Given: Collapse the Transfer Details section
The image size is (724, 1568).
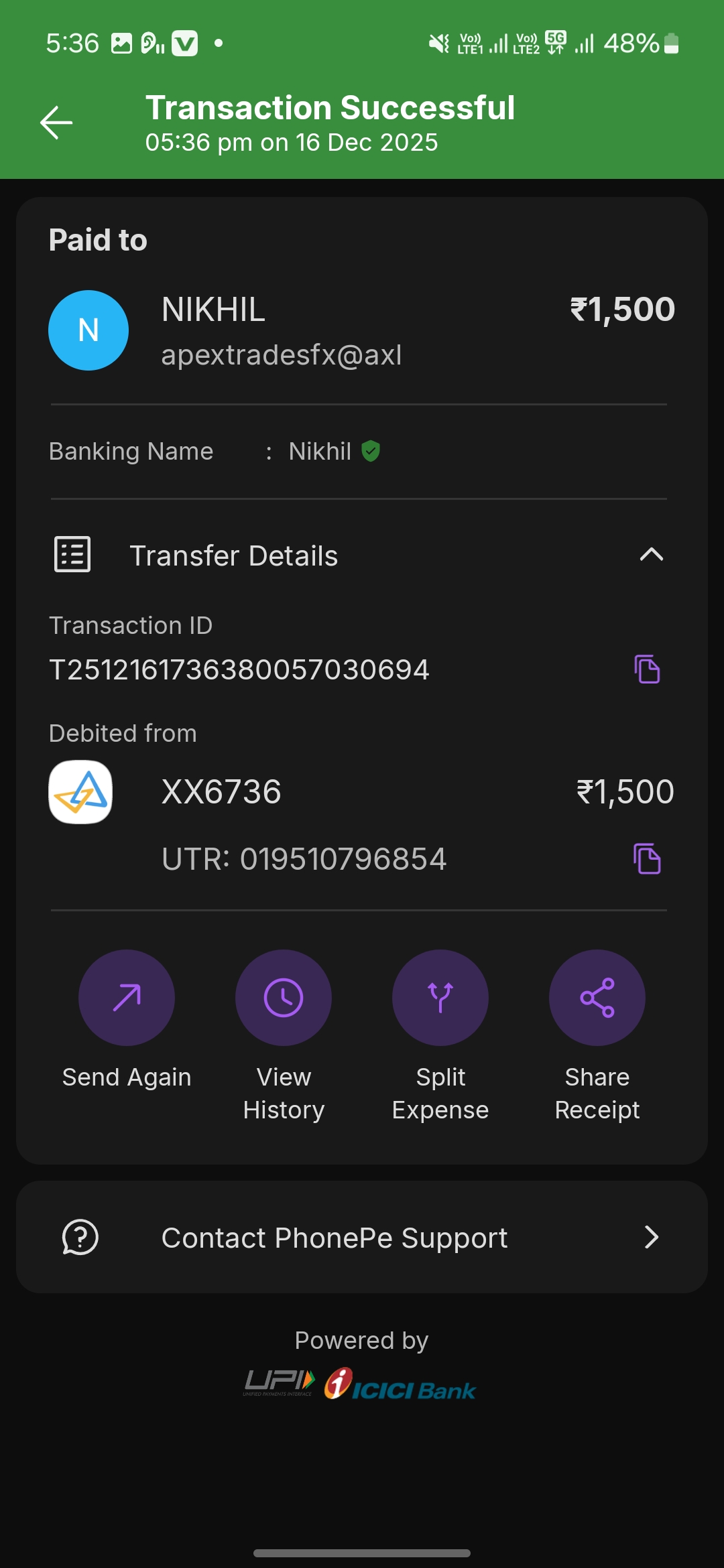Looking at the screenshot, I should 651,555.
